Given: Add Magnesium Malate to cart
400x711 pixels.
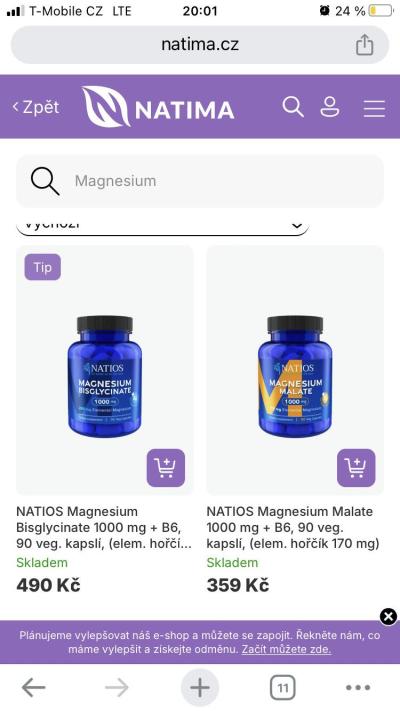Looking at the screenshot, I should click(x=356, y=468).
